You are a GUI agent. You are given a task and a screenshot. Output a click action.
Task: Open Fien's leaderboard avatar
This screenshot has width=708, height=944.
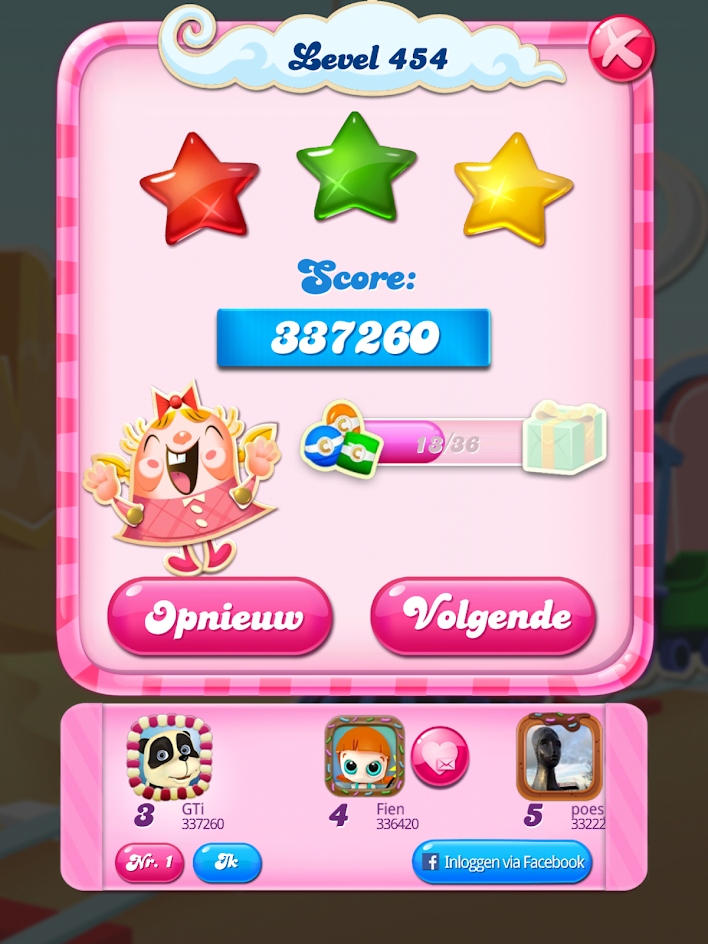click(365, 756)
